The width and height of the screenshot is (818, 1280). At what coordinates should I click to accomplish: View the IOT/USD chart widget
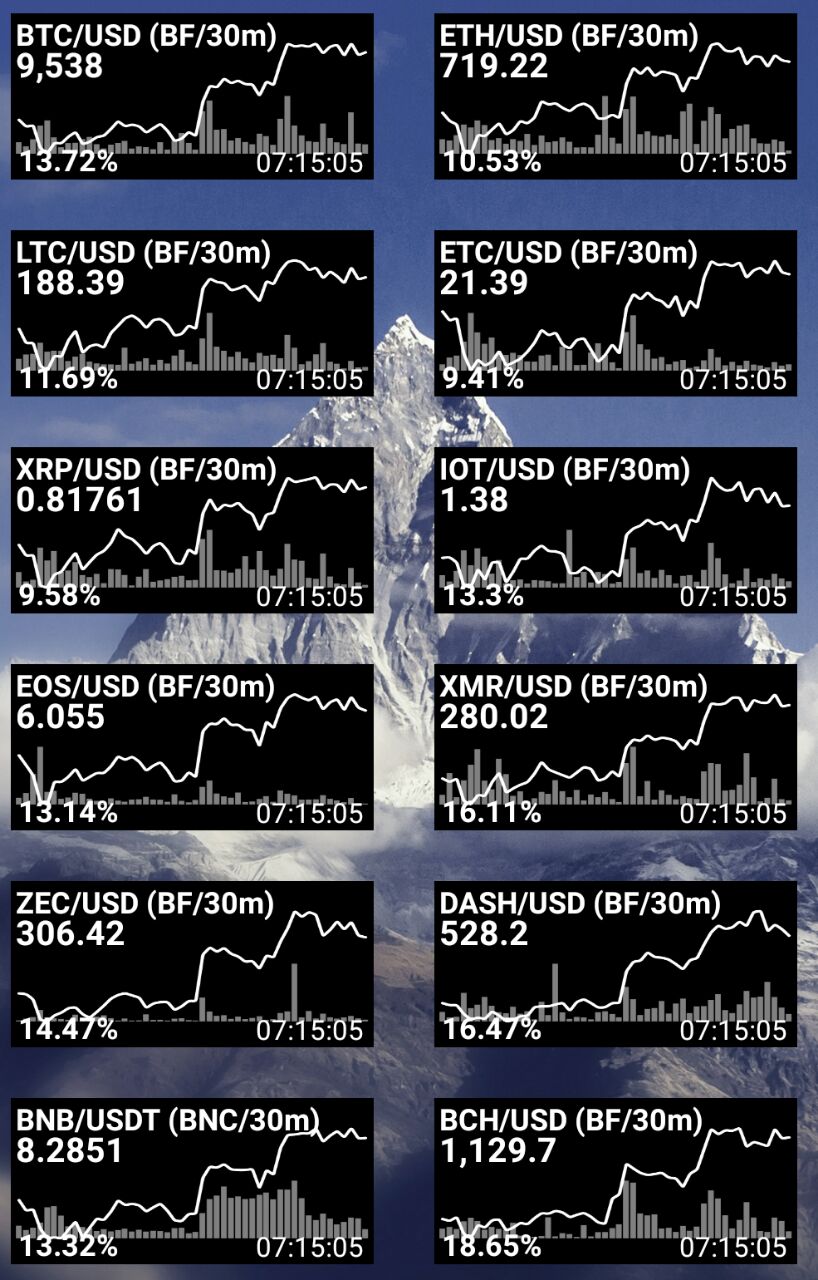(615, 530)
